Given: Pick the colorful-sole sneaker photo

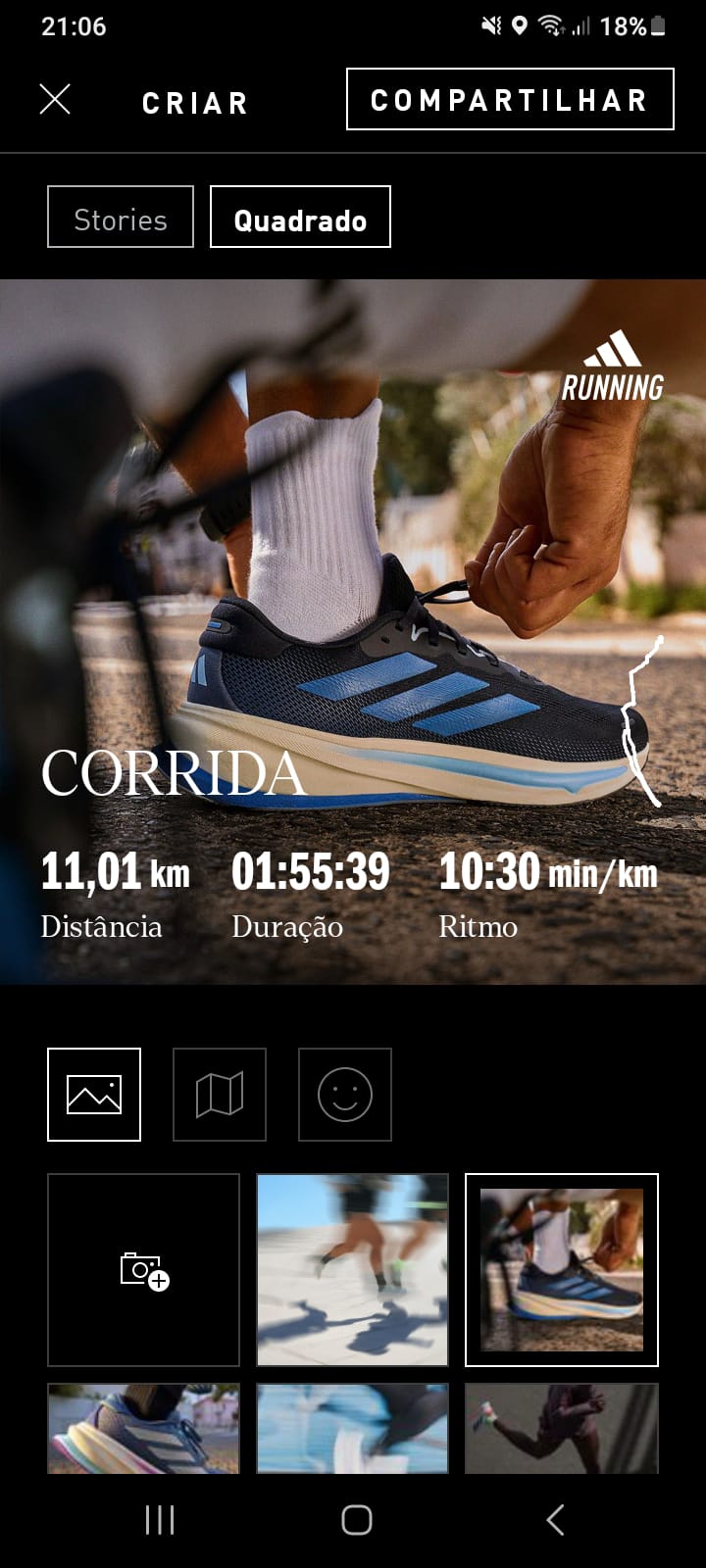Looking at the screenshot, I should pyautogui.click(x=144, y=1428).
